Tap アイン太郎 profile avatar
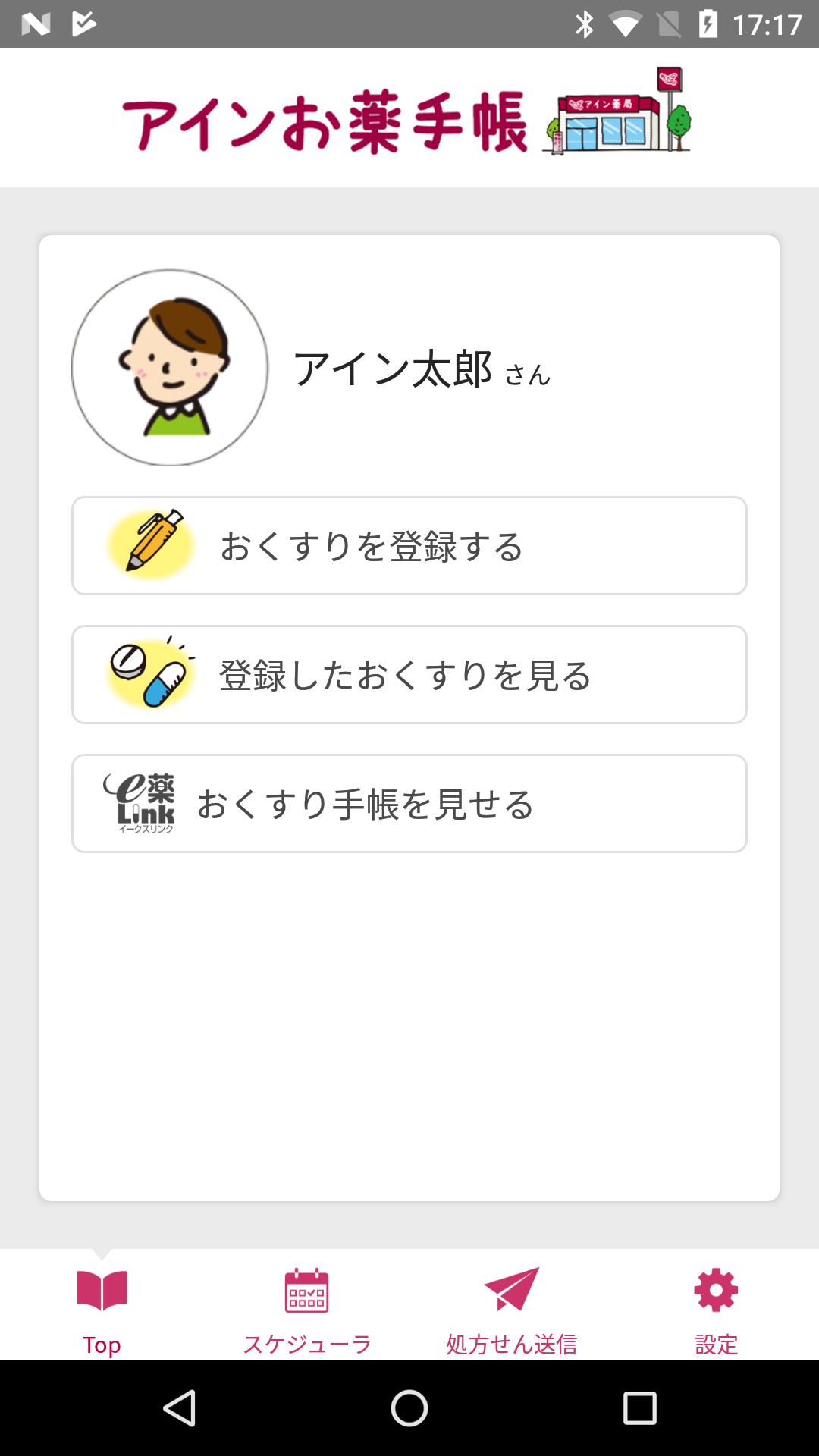Viewport: 819px width, 1456px height. 170,368
